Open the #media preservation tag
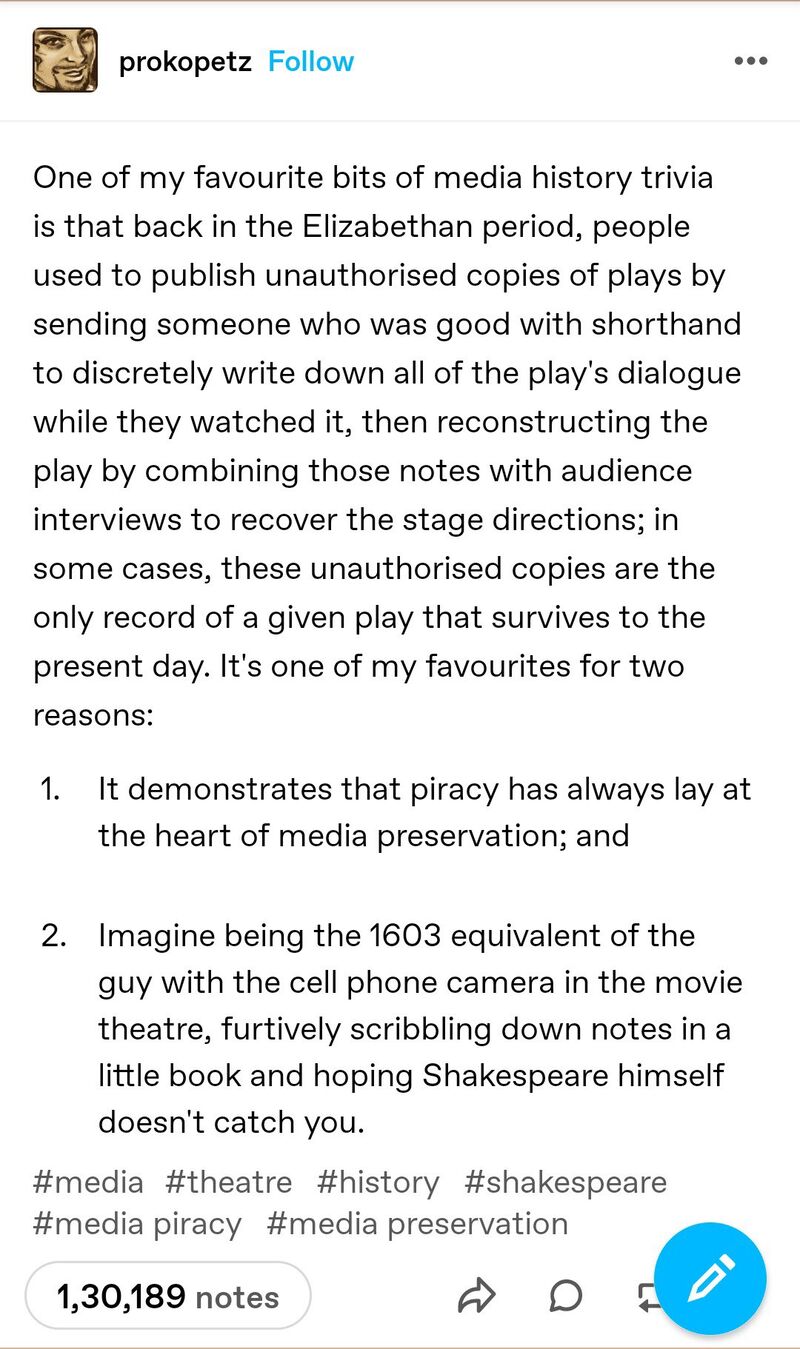This screenshot has height=1349, width=800. pyautogui.click(x=417, y=1224)
